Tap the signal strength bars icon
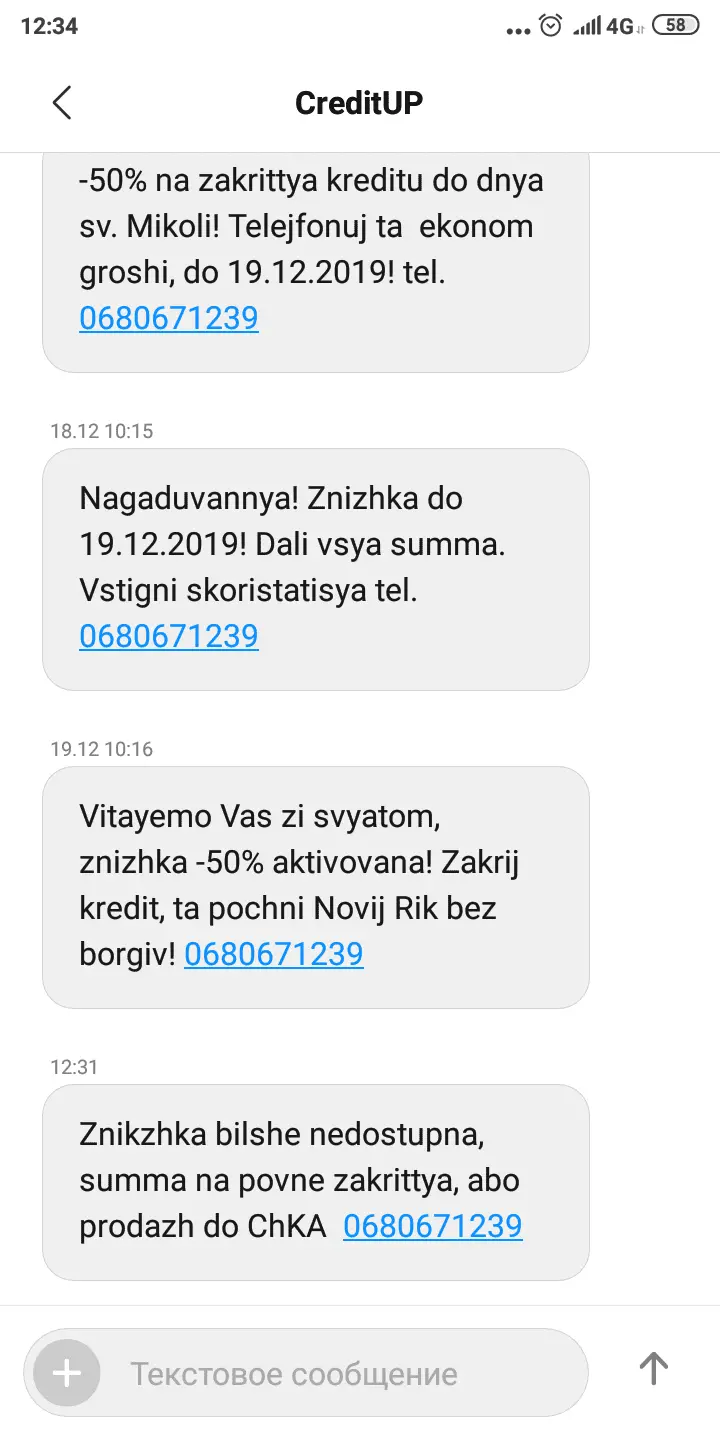 click(588, 27)
